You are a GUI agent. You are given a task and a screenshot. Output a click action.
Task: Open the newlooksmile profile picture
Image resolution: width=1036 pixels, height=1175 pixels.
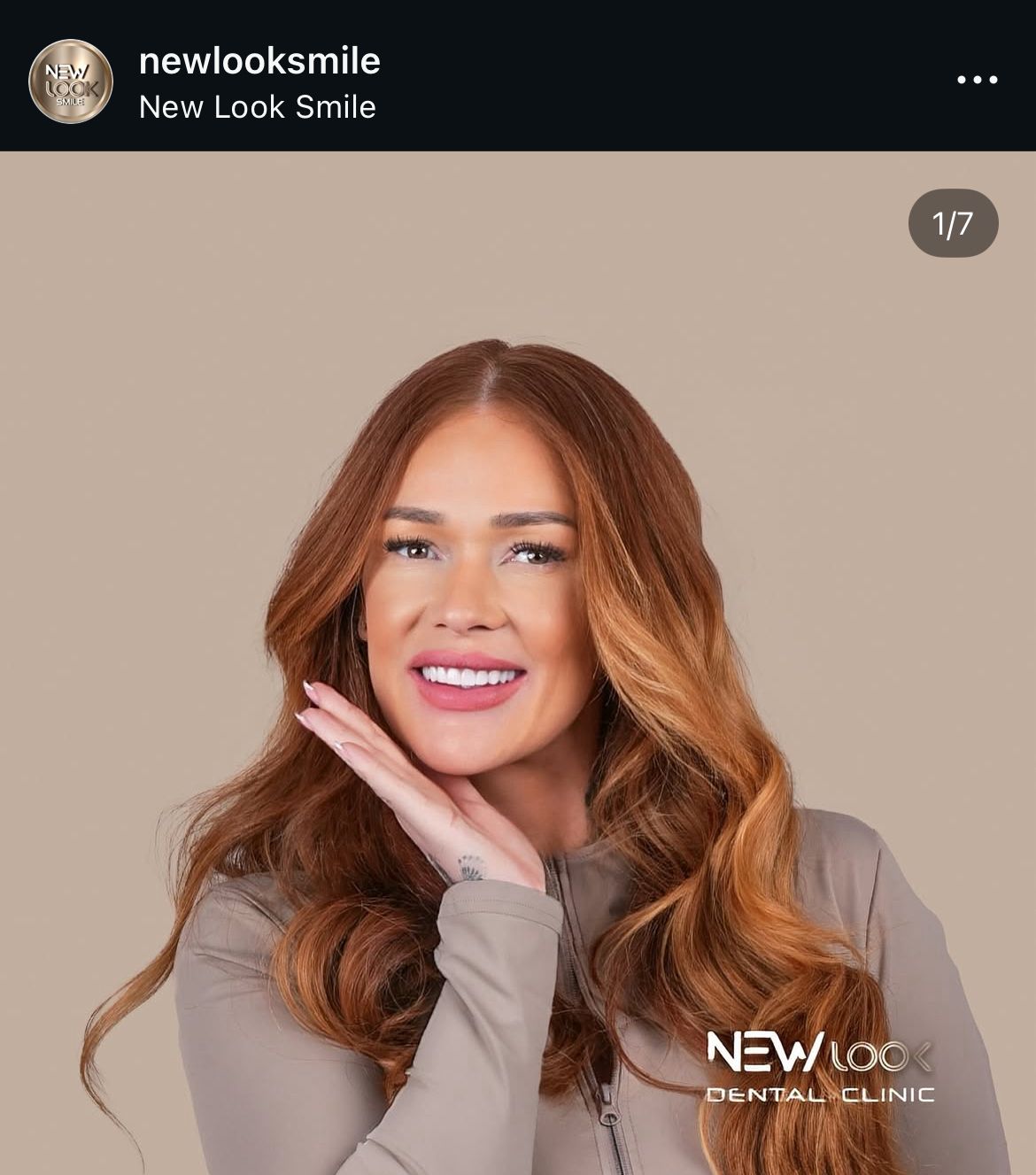tap(71, 81)
